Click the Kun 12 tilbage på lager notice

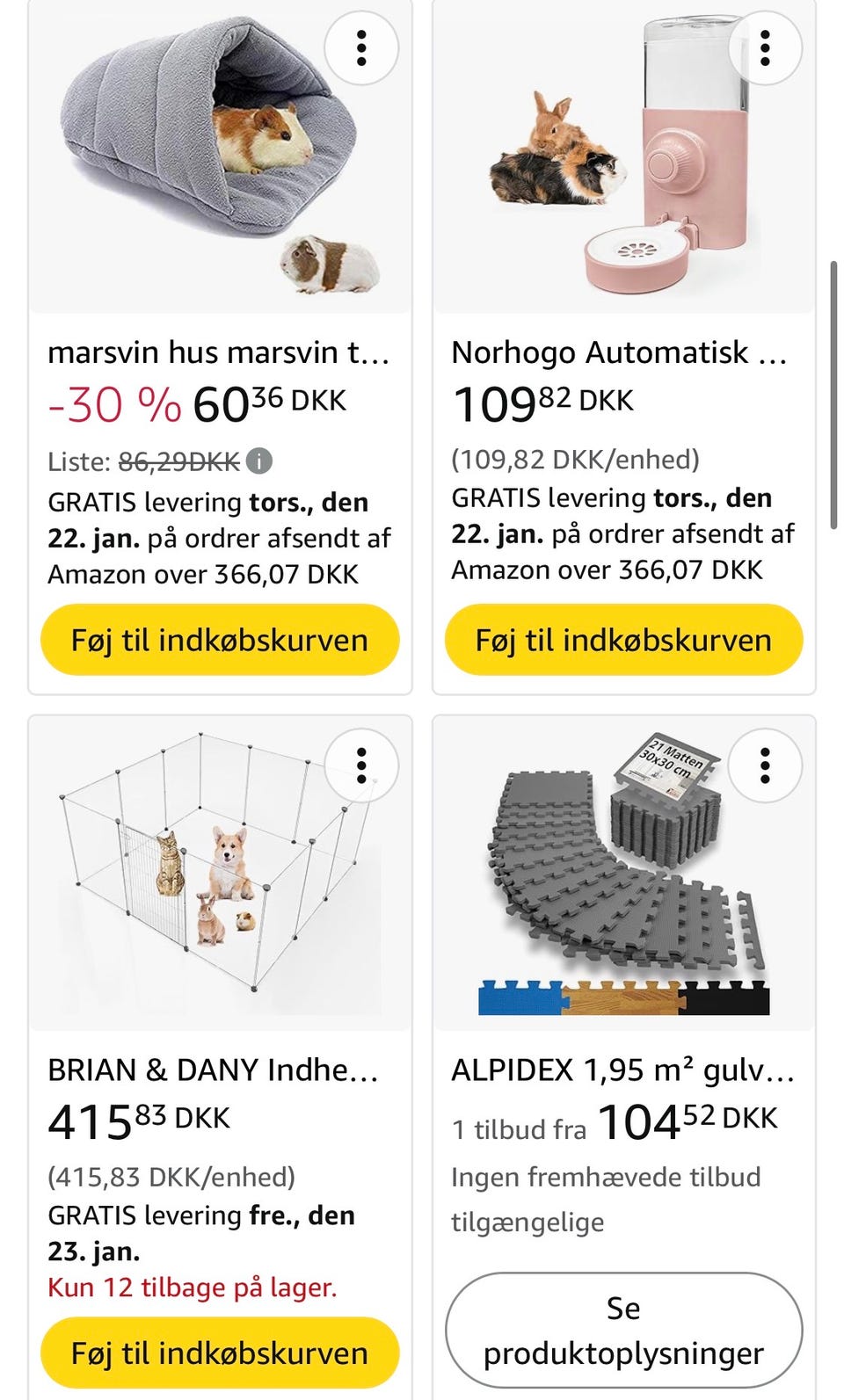[x=191, y=1288]
